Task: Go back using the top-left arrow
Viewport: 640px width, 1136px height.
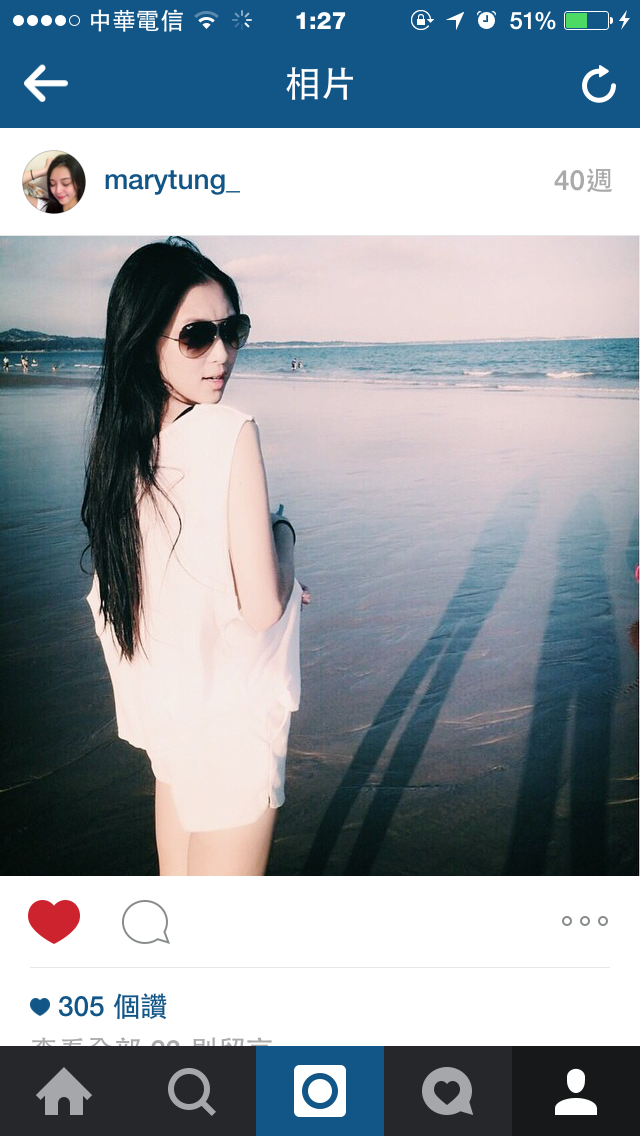Action: pos(46,84)
